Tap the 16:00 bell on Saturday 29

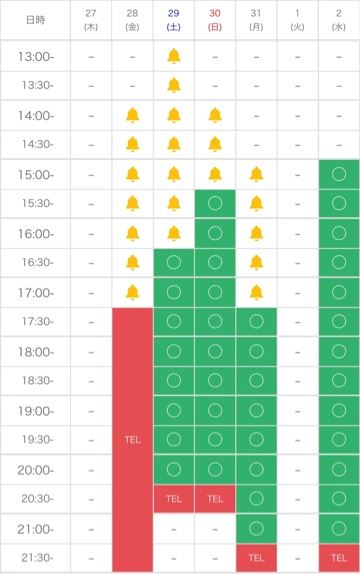click(x=174, y=233)
